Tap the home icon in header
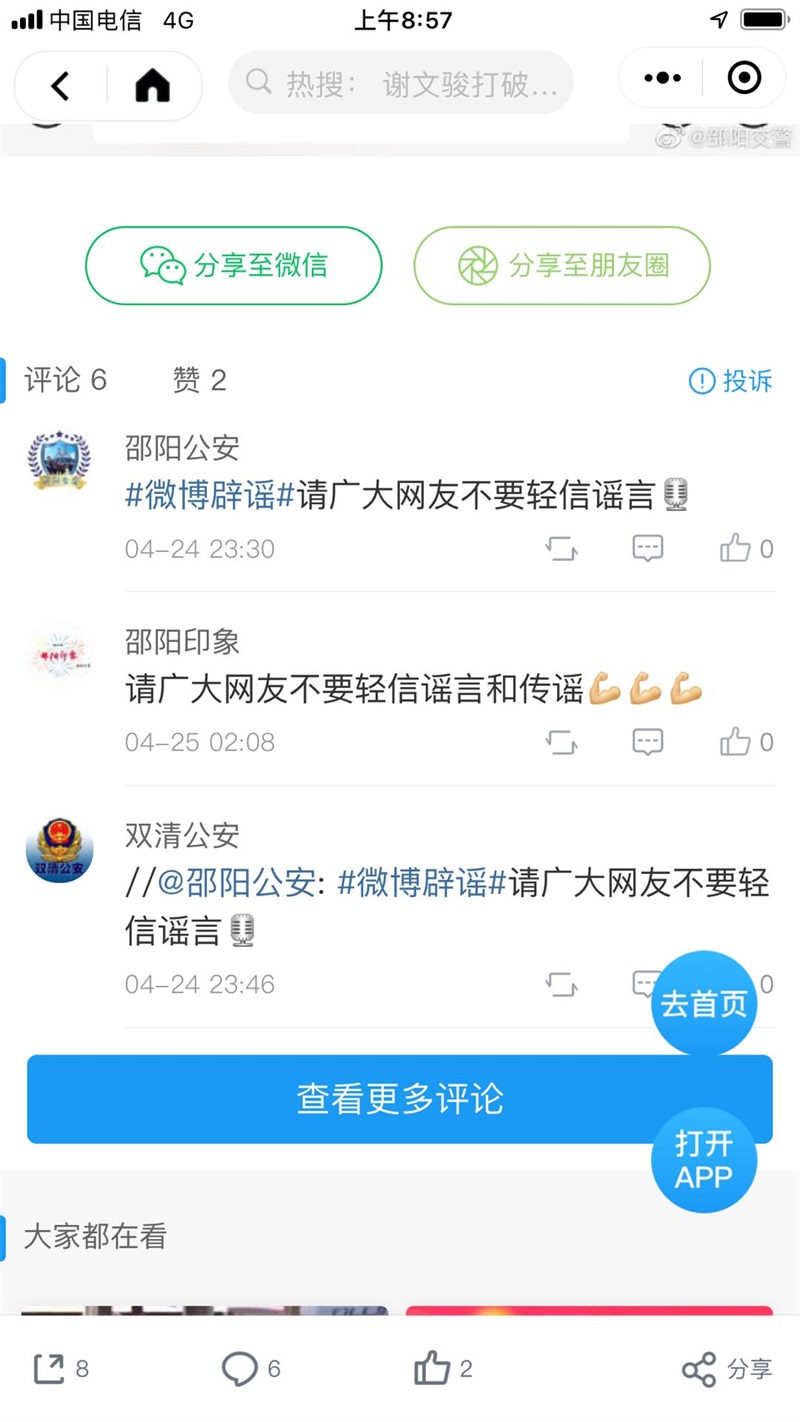This screenshot has height=1422, width=800. tap(152, 86)
